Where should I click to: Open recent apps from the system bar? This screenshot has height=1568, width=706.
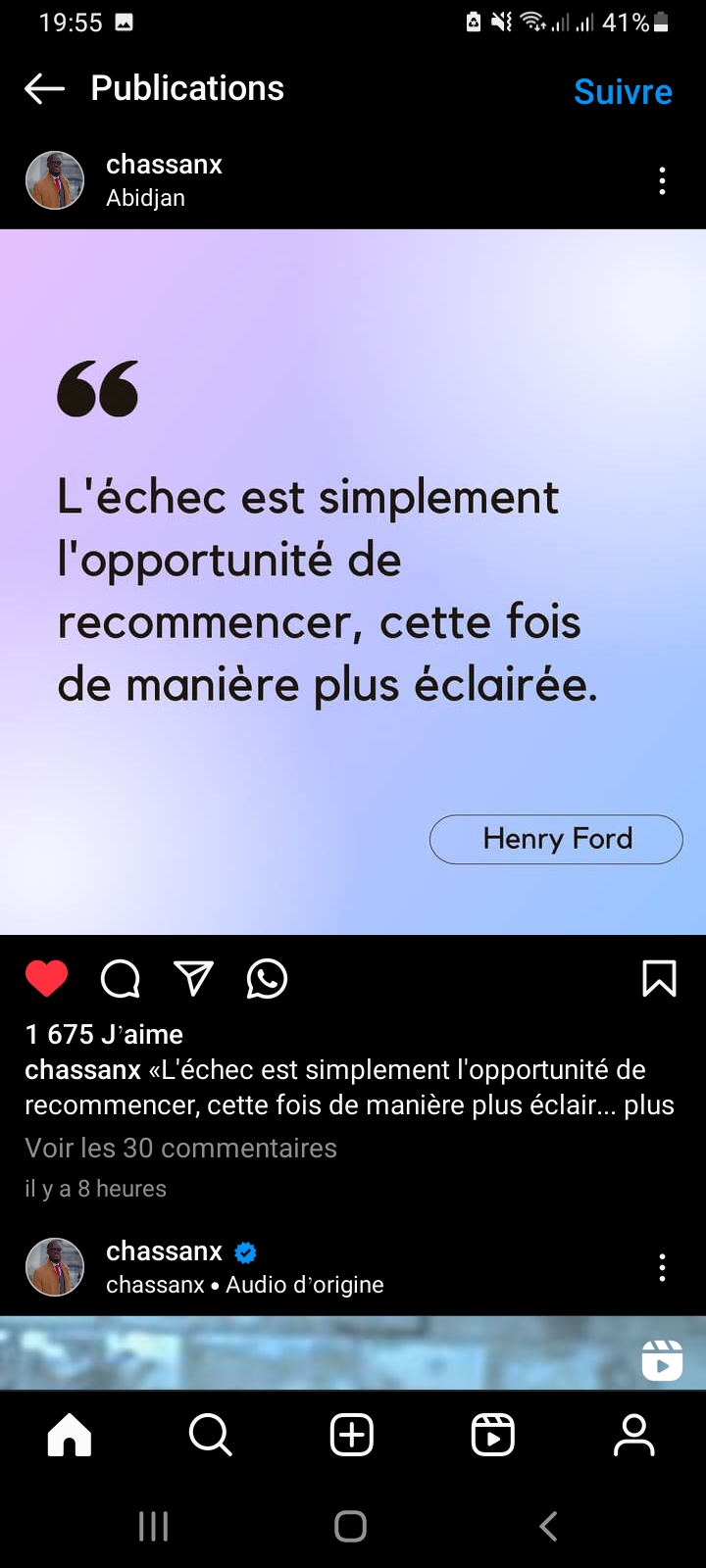pyautogui.click(x=153, y=1526)
